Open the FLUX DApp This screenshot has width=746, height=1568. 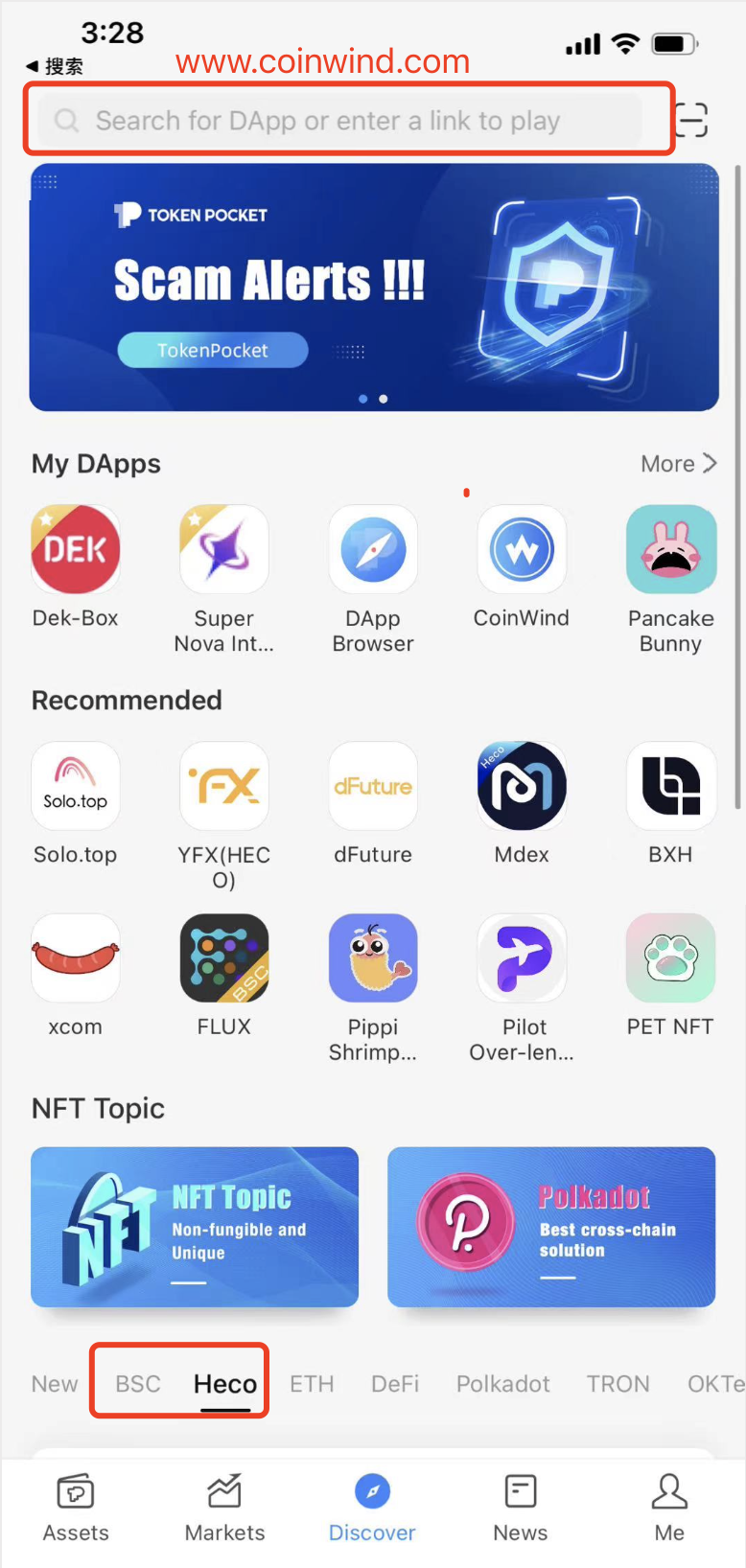(224, 958)
